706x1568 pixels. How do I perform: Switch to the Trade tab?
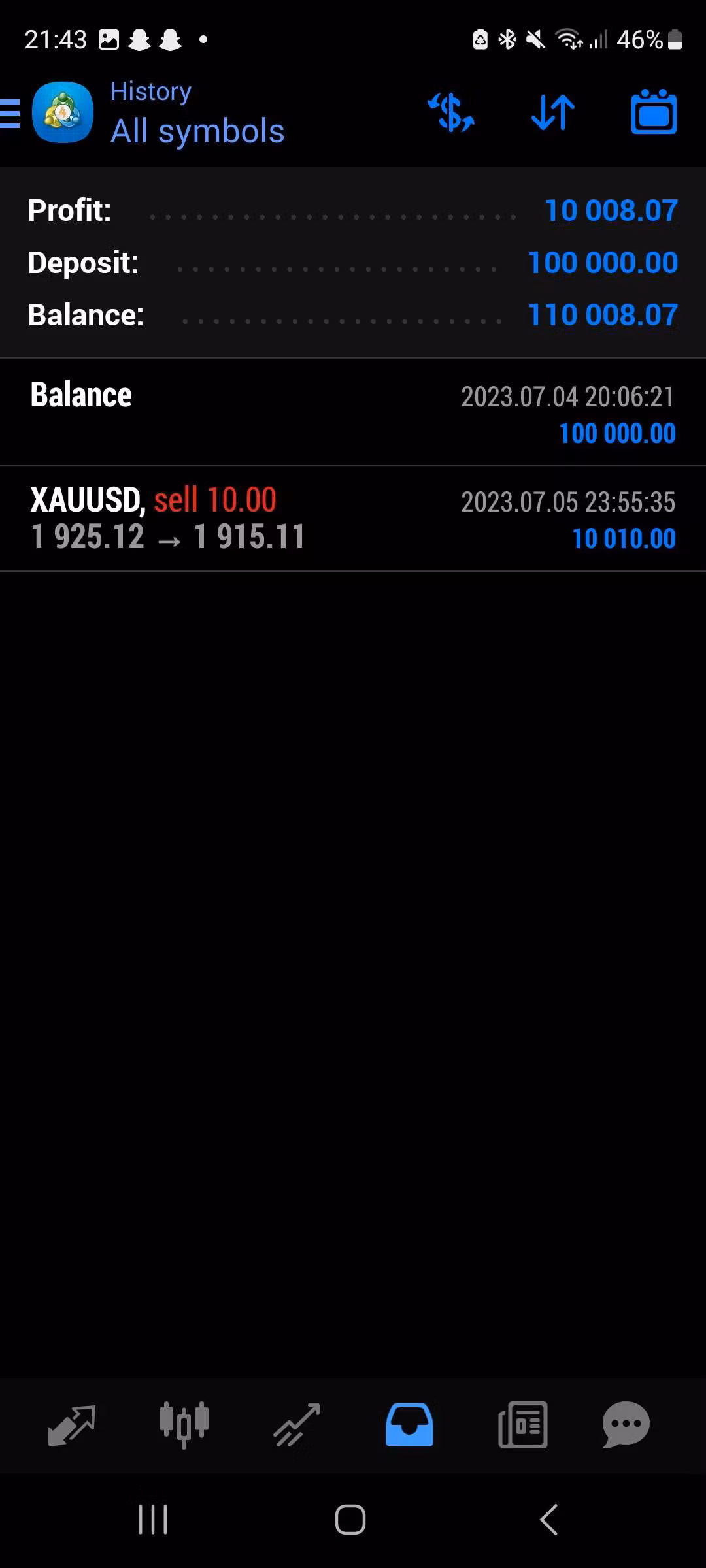click(x=296, y=1426)
